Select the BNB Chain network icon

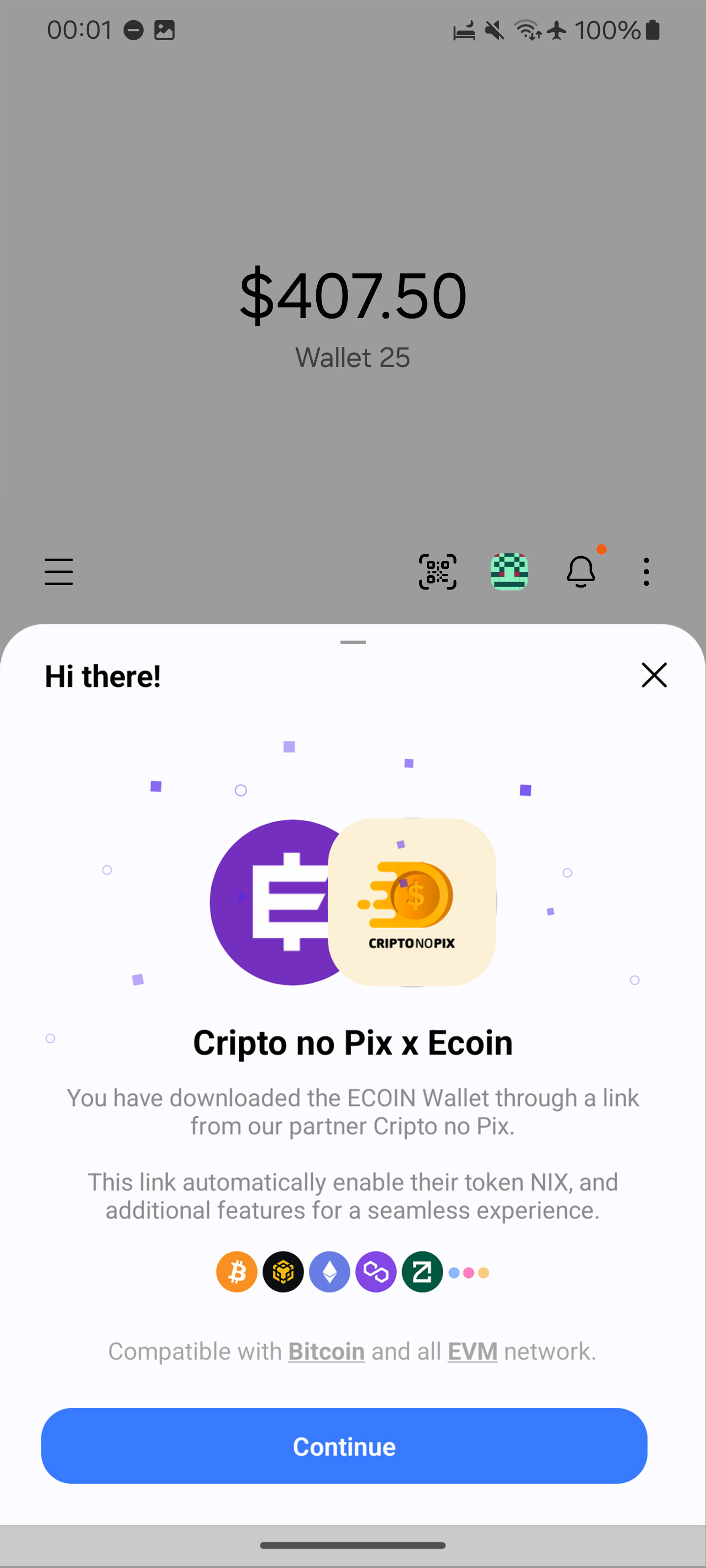[282, 1272]
